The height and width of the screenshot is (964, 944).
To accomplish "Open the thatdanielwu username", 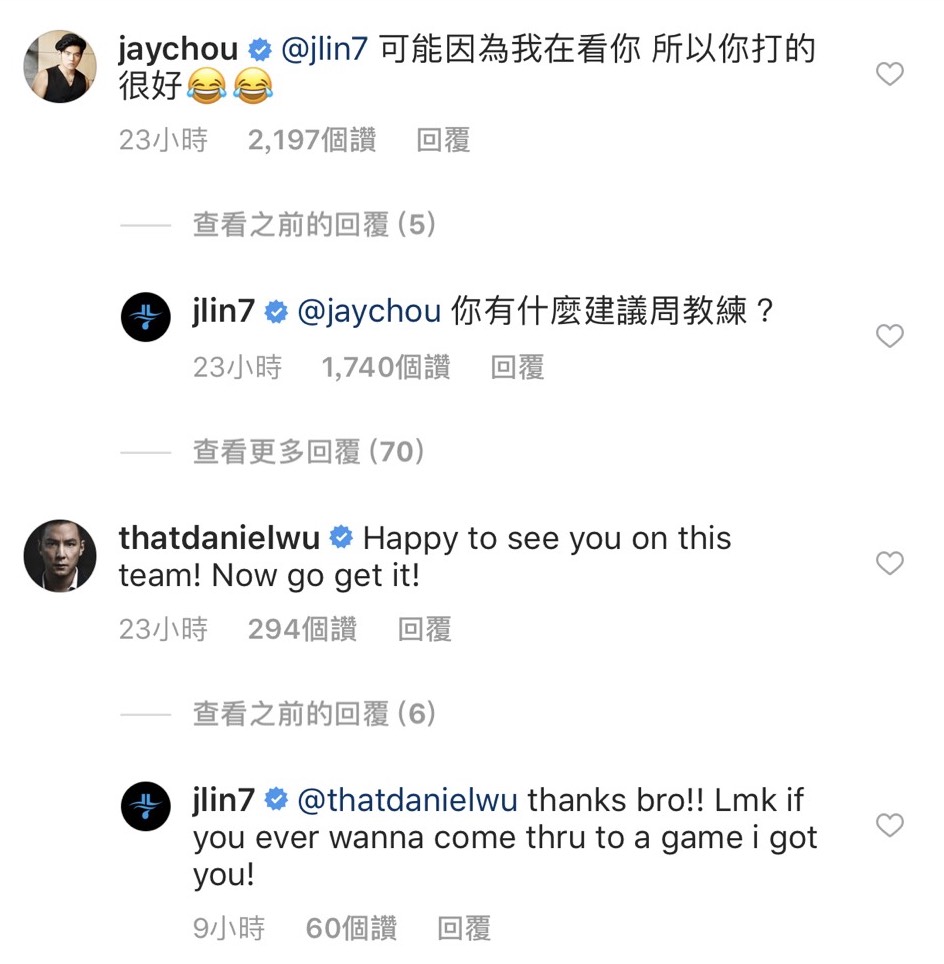I will pyautogui.click(x=219, y=538).
